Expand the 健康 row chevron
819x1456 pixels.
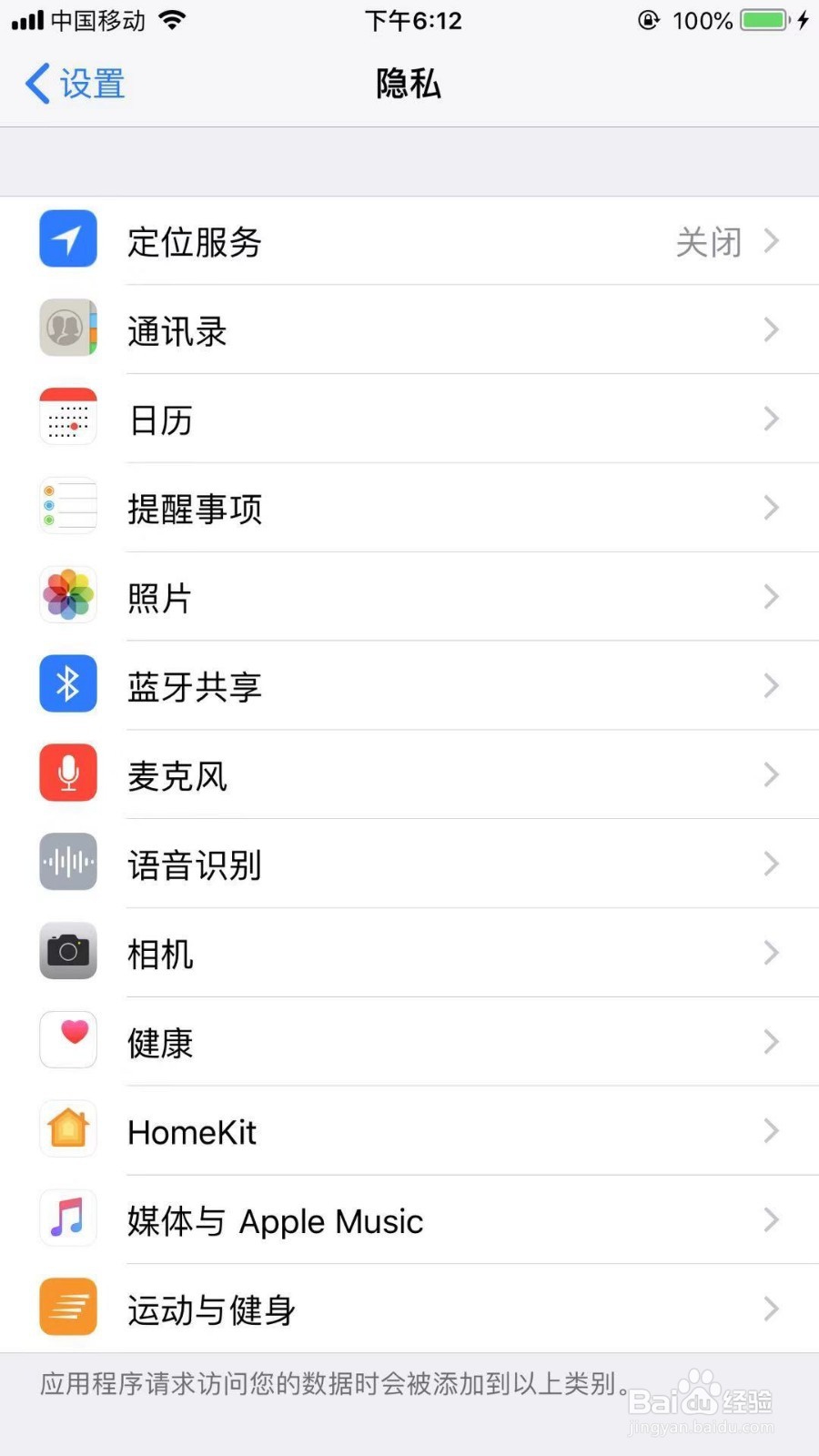click(772, 1039)
